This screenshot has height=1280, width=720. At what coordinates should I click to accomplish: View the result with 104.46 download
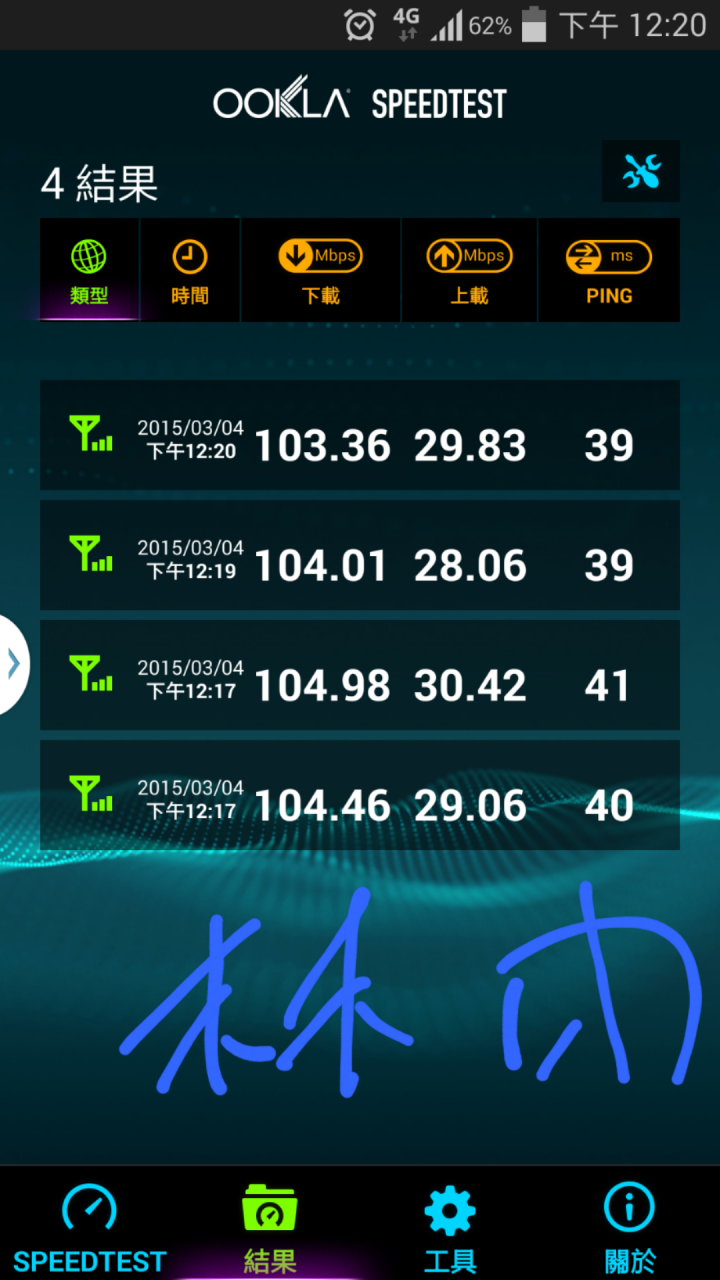360,795
